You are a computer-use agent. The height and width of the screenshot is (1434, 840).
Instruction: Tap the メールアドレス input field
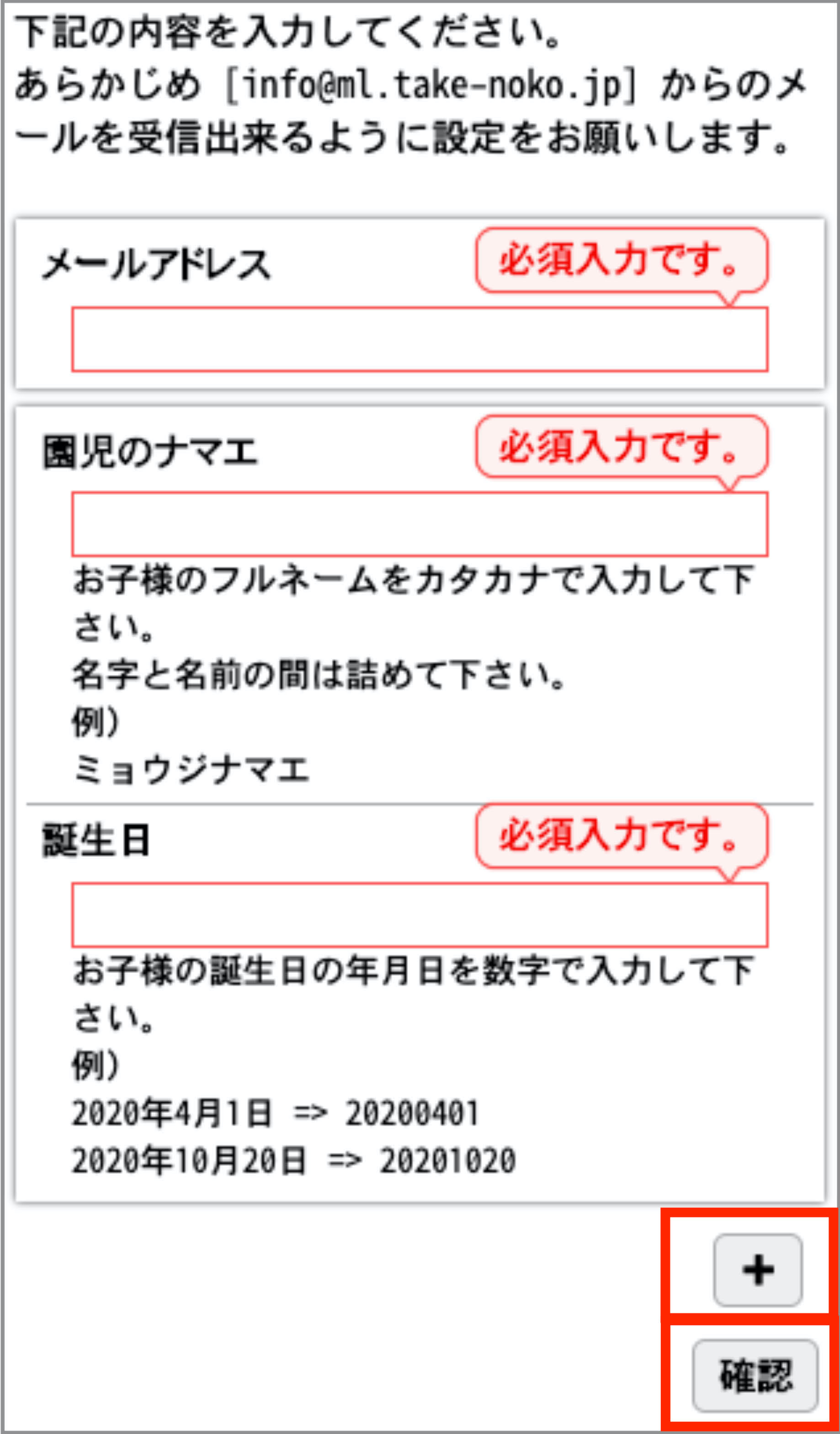pos(420,339)
